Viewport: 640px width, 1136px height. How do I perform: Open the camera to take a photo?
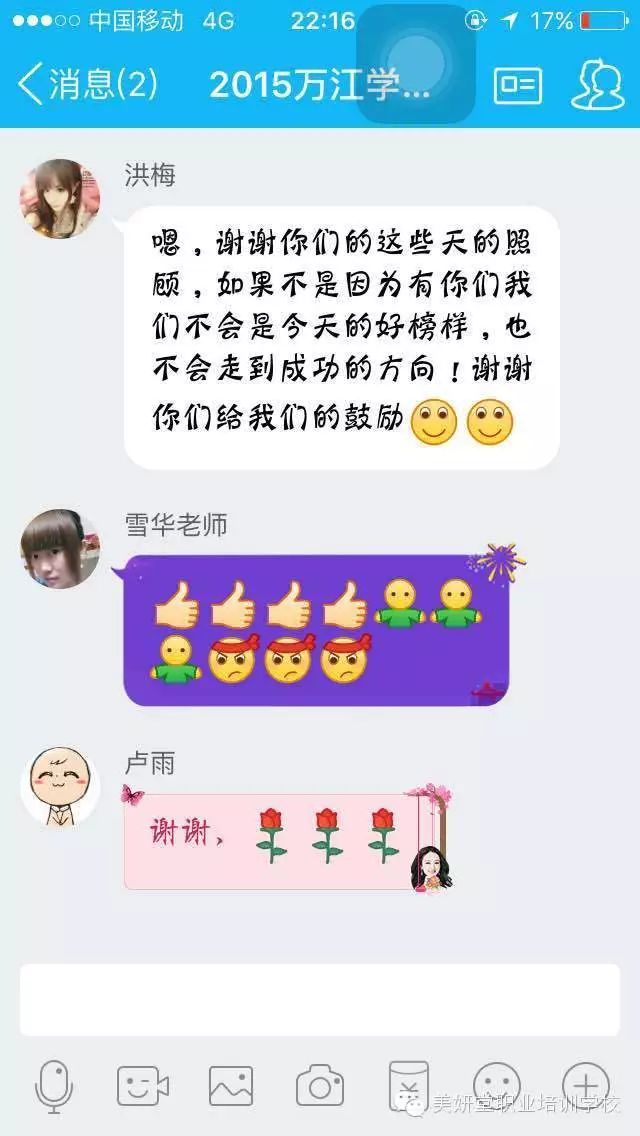pos(320,1086)
